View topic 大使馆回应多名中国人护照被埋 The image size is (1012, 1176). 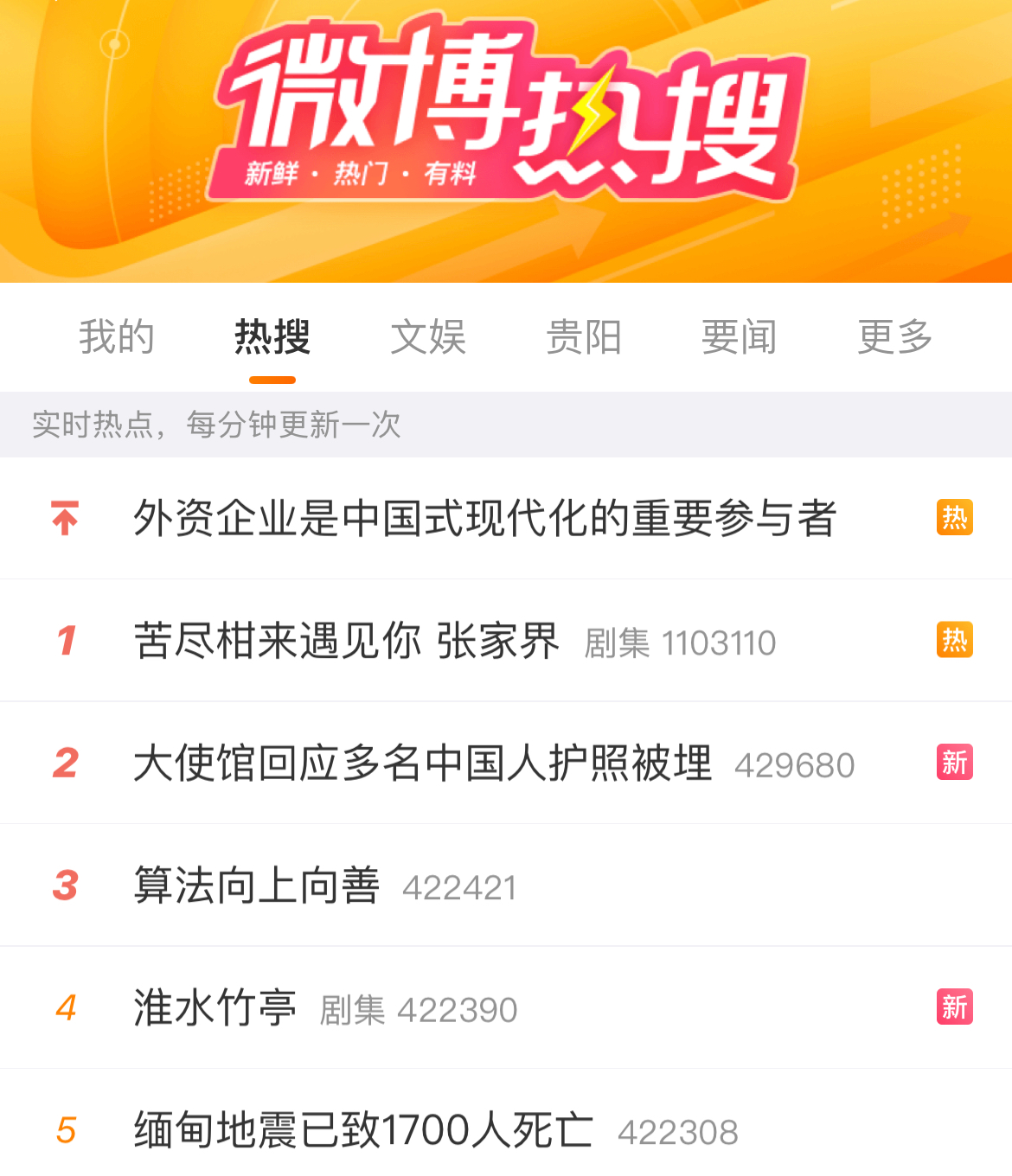pyautogui.click(x=422, y=764)
